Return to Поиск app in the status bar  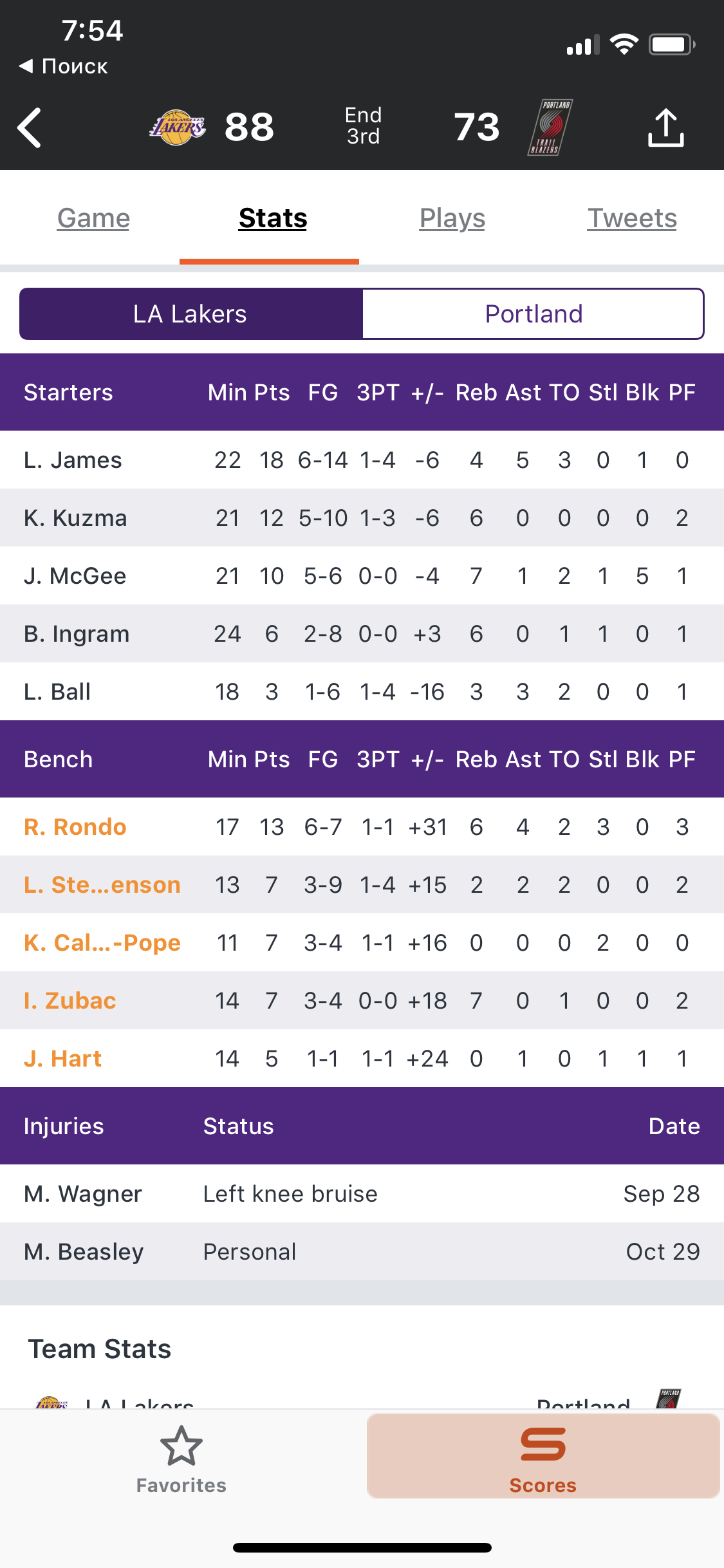(x=63, y=66)
